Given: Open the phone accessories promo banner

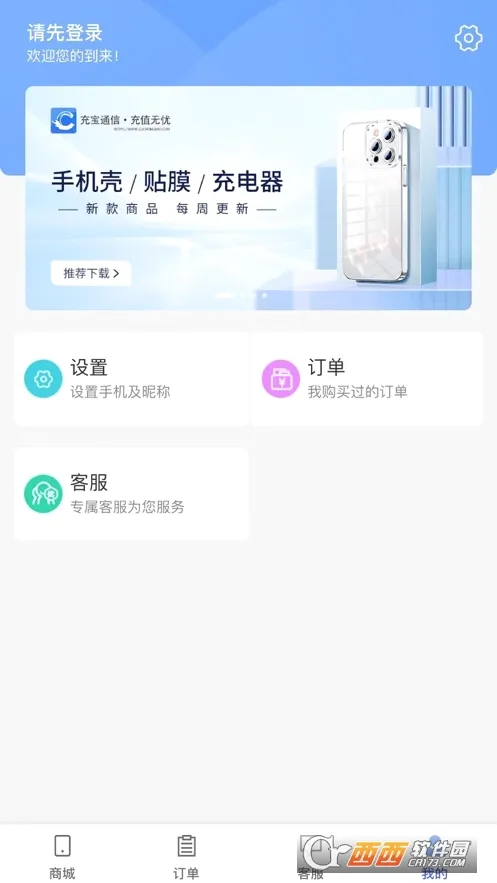Looking at the screenshot, I should point(248,198).
